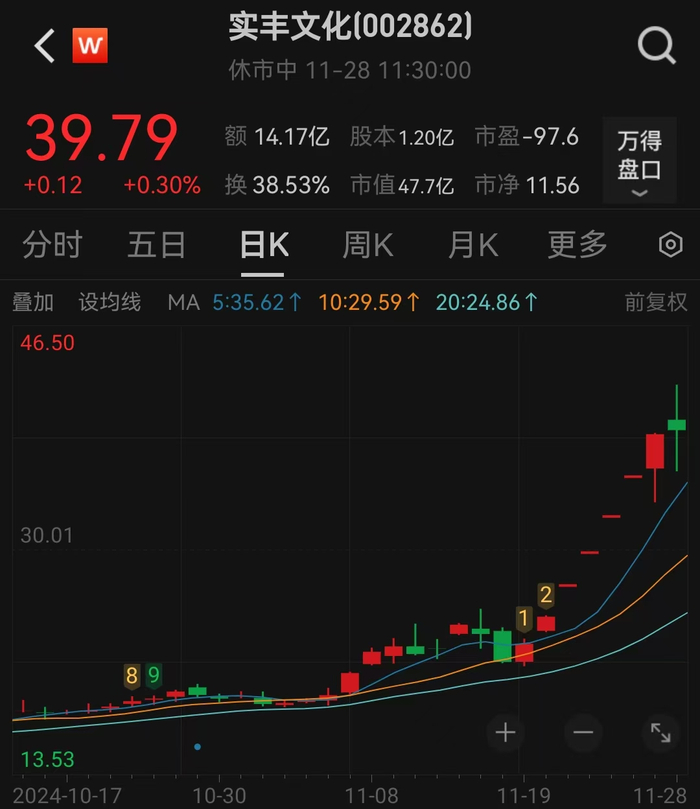This screenshot has height=809, width=700.
Task: Go back using the top-left arrow
Action: coord(44,45)
